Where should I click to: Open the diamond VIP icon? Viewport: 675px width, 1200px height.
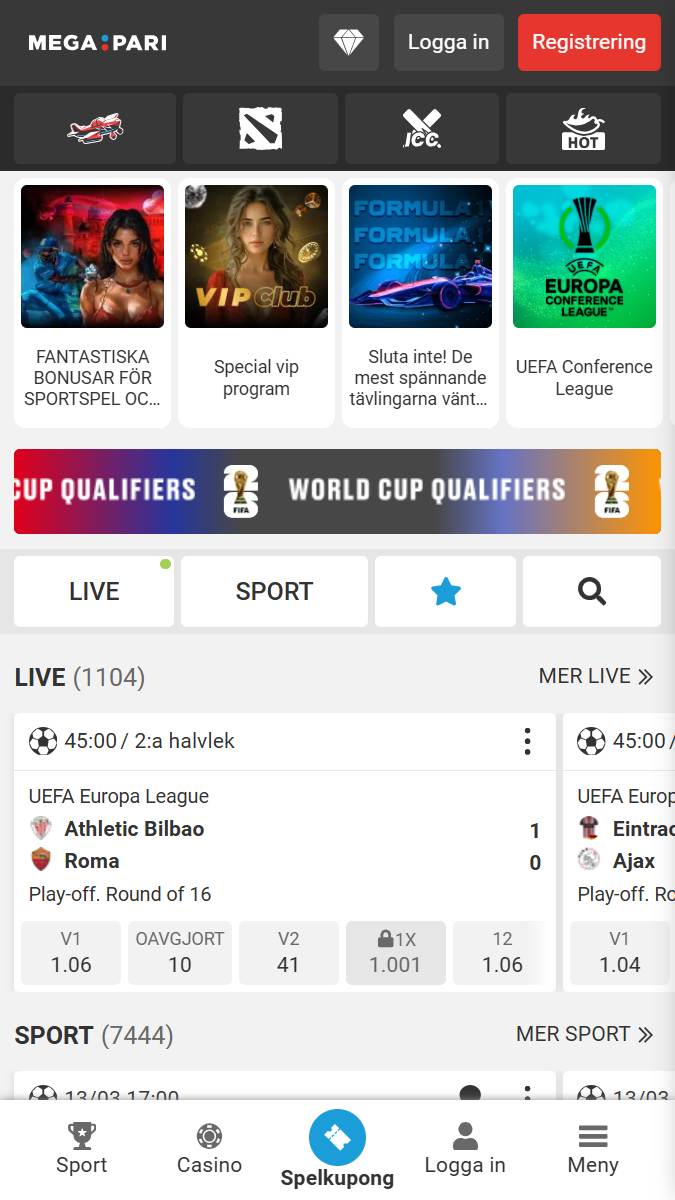click(348, 42)
